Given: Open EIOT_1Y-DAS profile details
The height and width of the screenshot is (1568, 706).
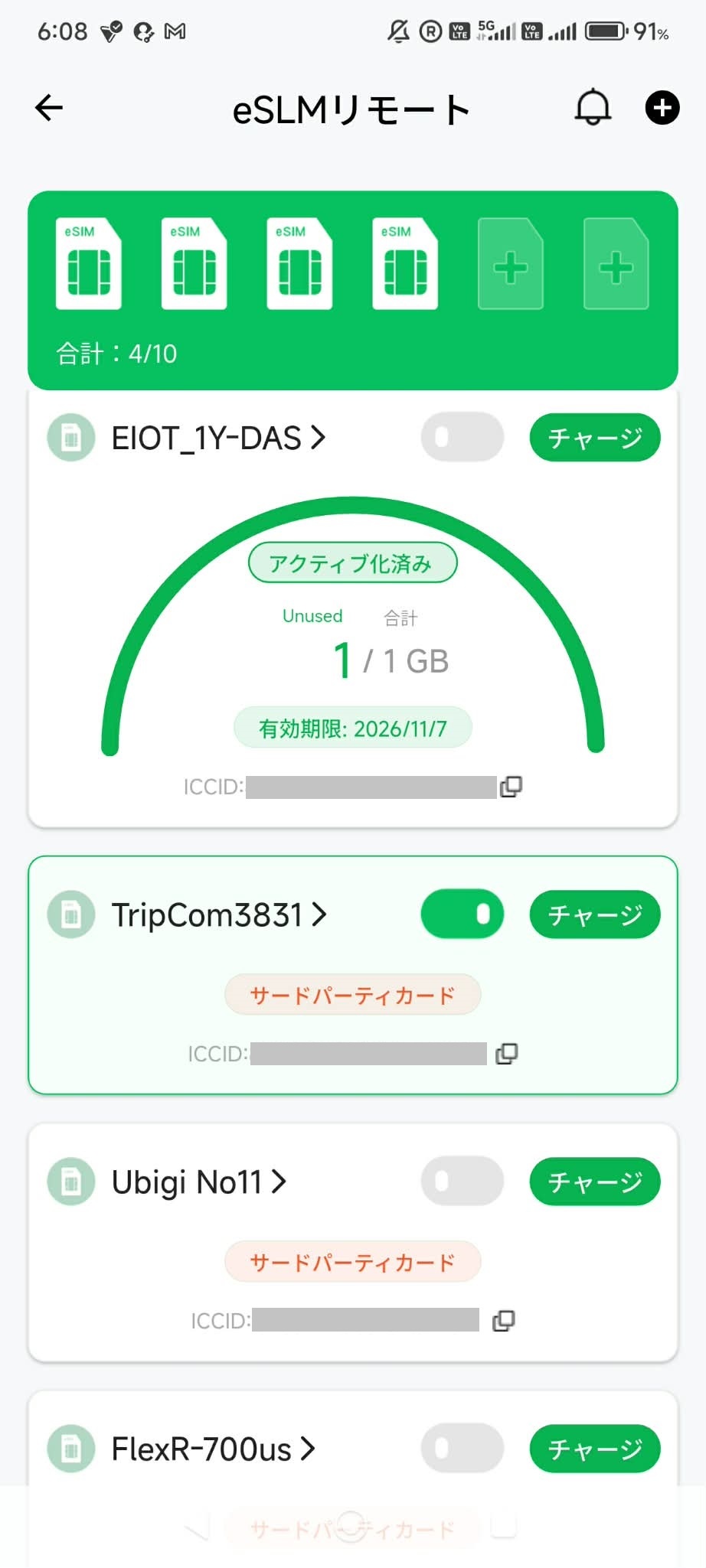Looking at the screenshot, I should pos(219,438).
